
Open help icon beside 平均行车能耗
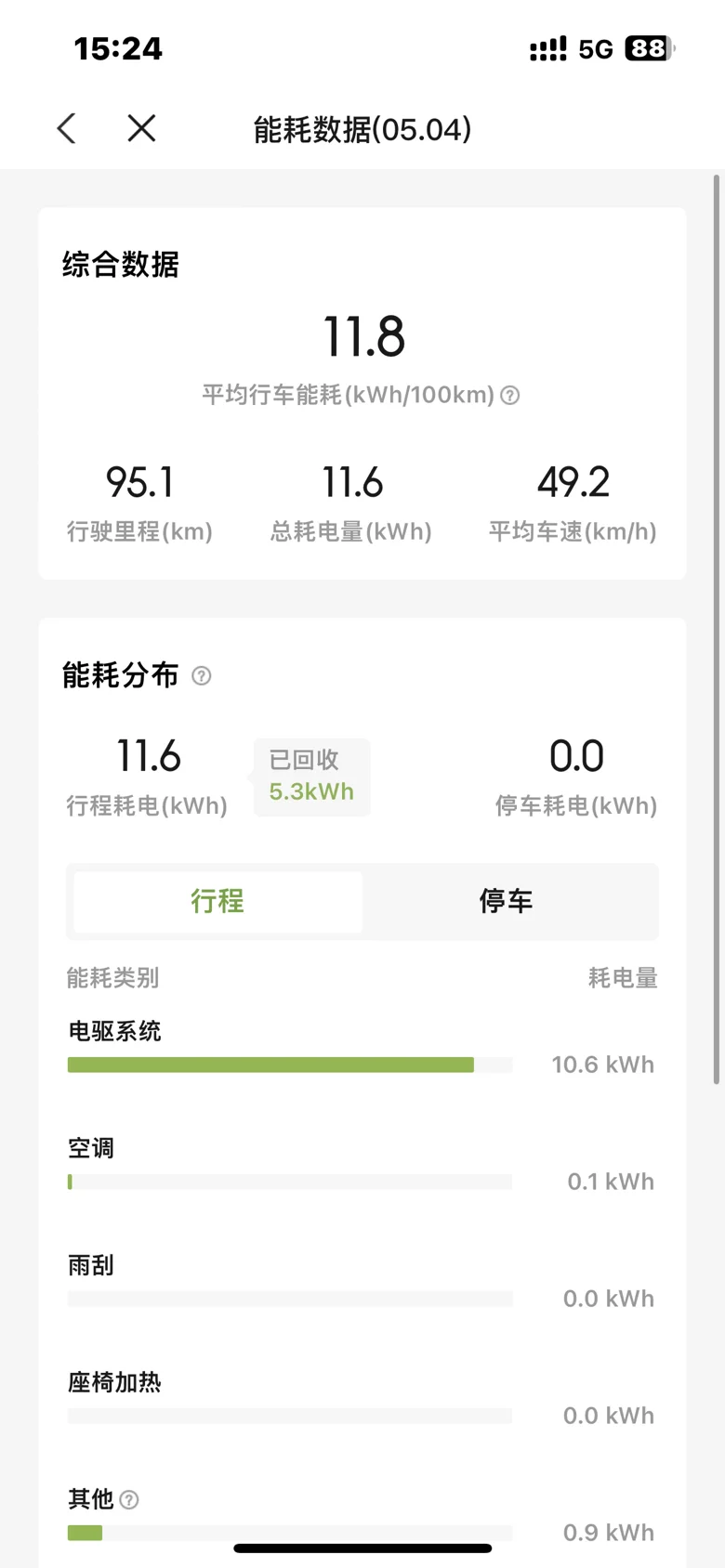509,395
